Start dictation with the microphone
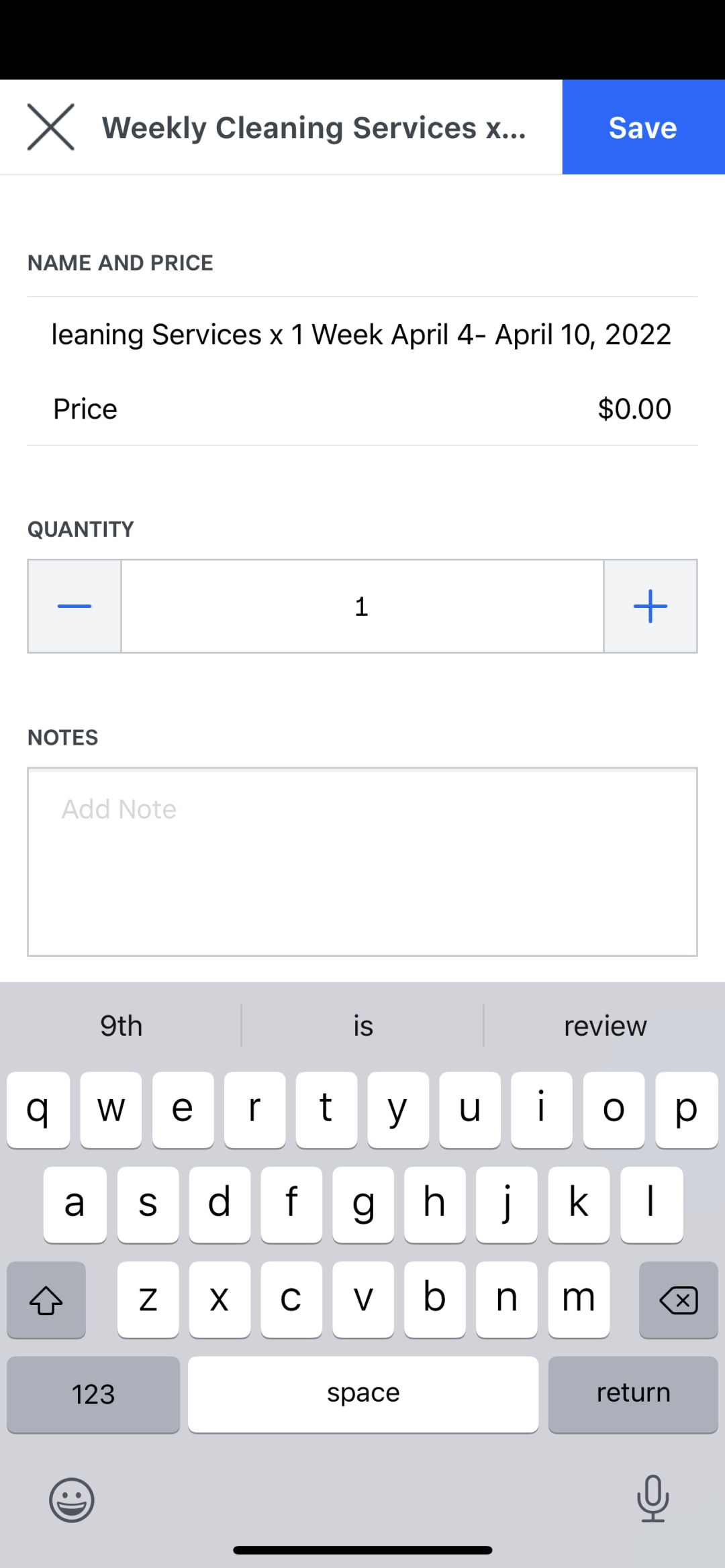Viewport: 725px width, 1568px height. pos(652,1498)
